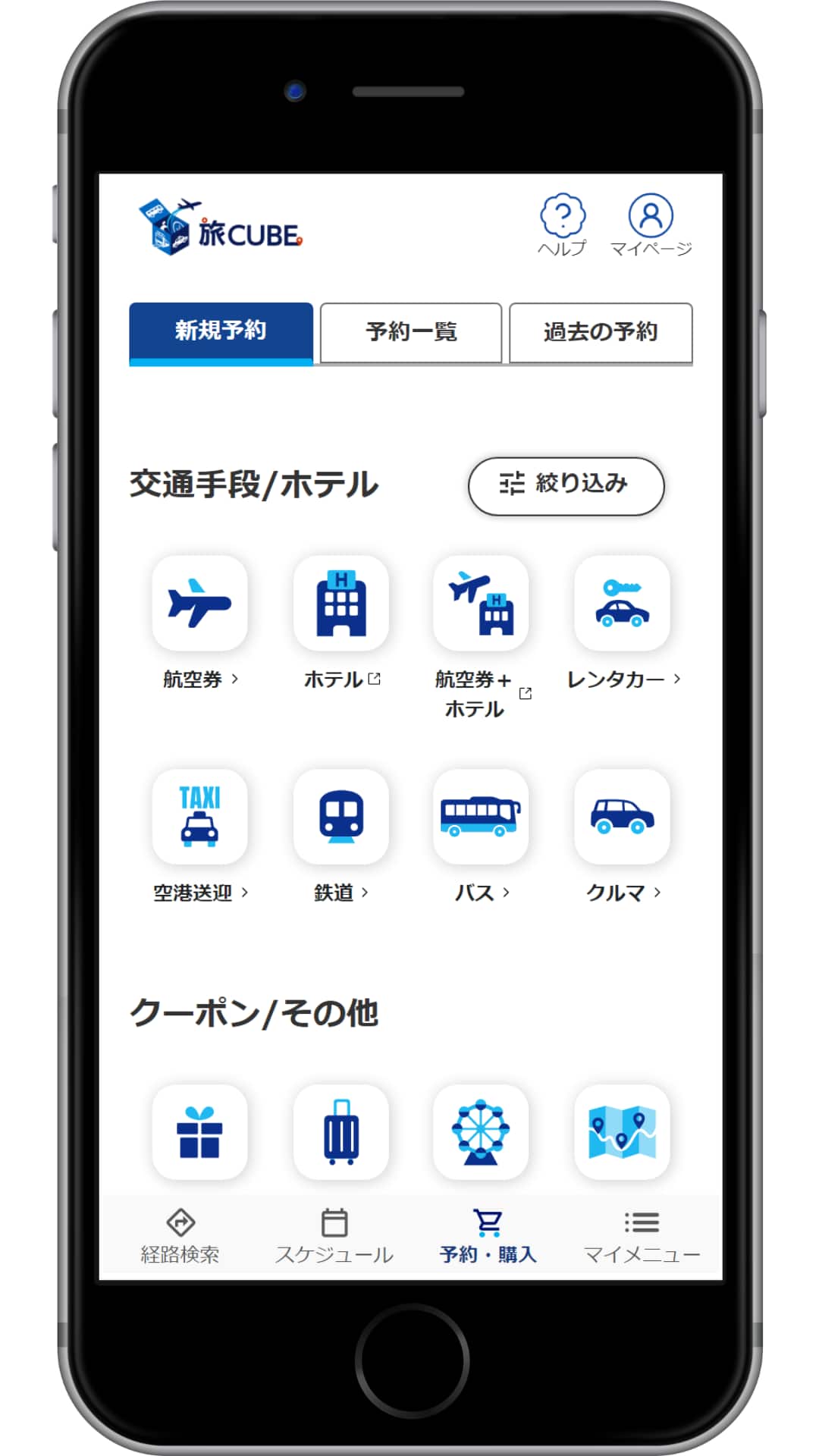
Task: Open the スケジュール tab
Action: point(334,1236)
